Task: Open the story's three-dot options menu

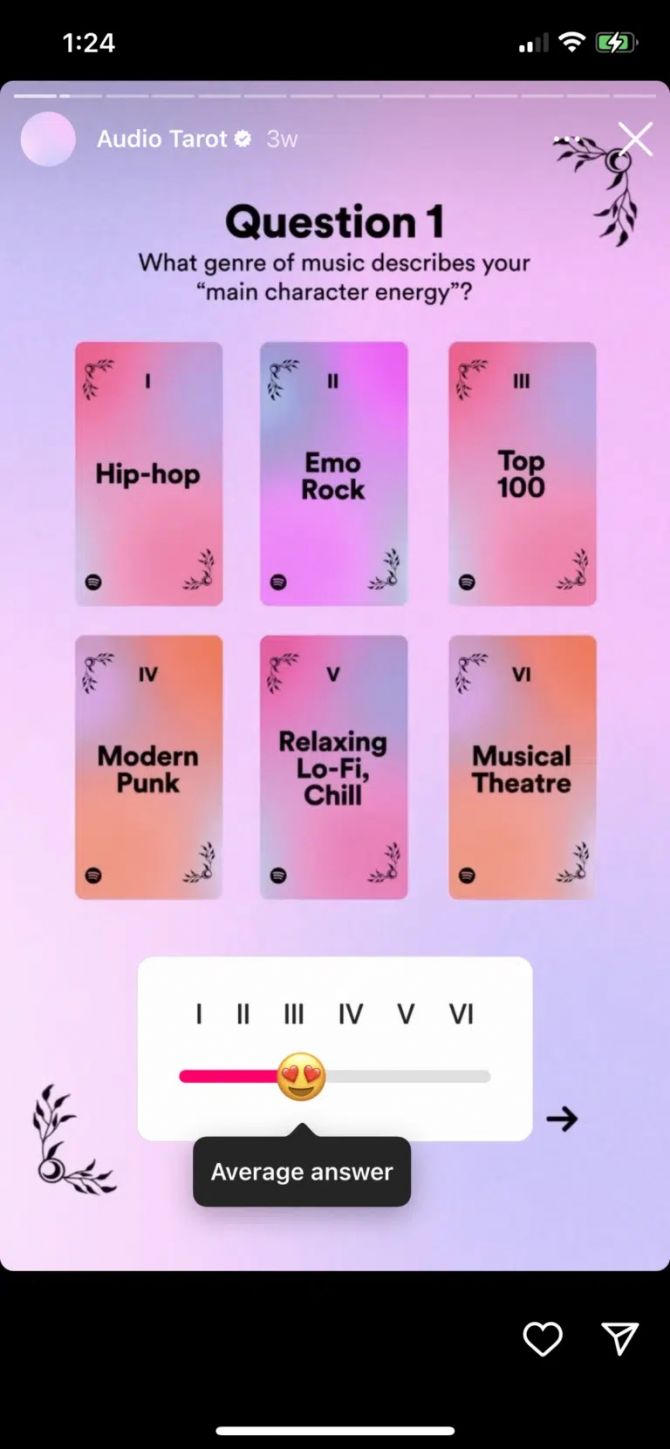Action: [x=566, y=139]
